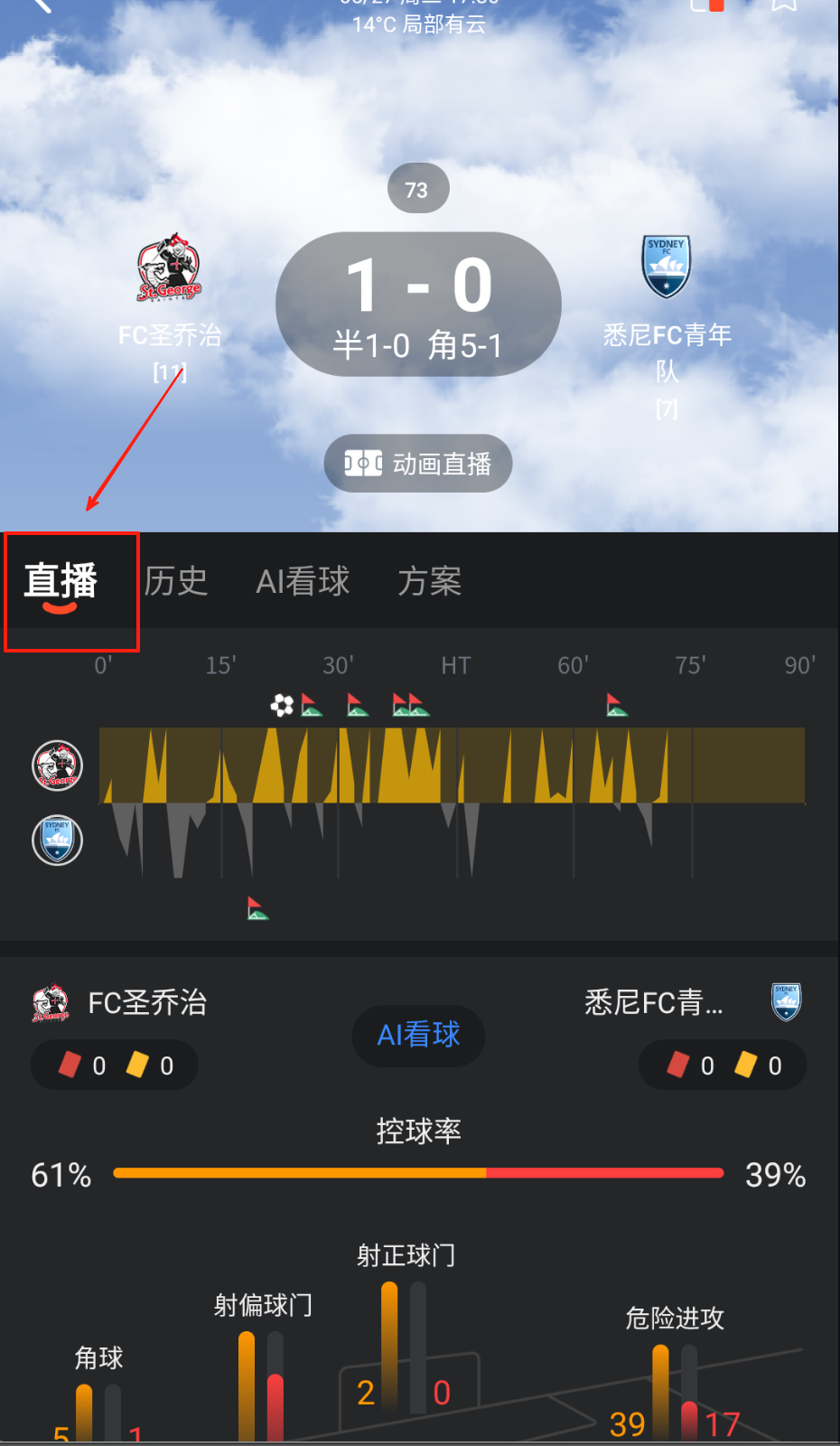Select the 直播 tab
The width and height of the screenshot is (840, 1446).
[61, 582]
